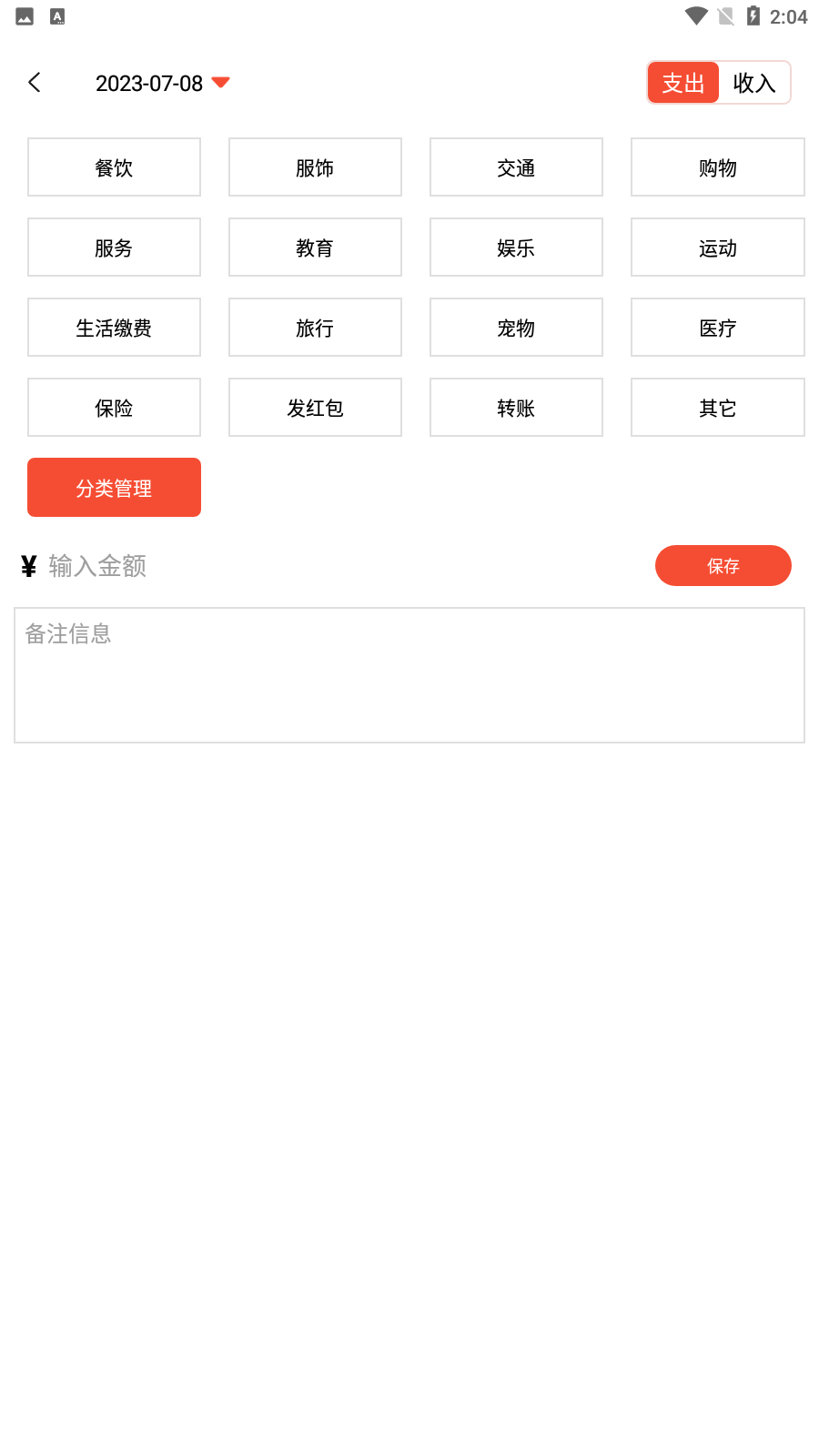Select the 转账 category

tap(516, 407)
